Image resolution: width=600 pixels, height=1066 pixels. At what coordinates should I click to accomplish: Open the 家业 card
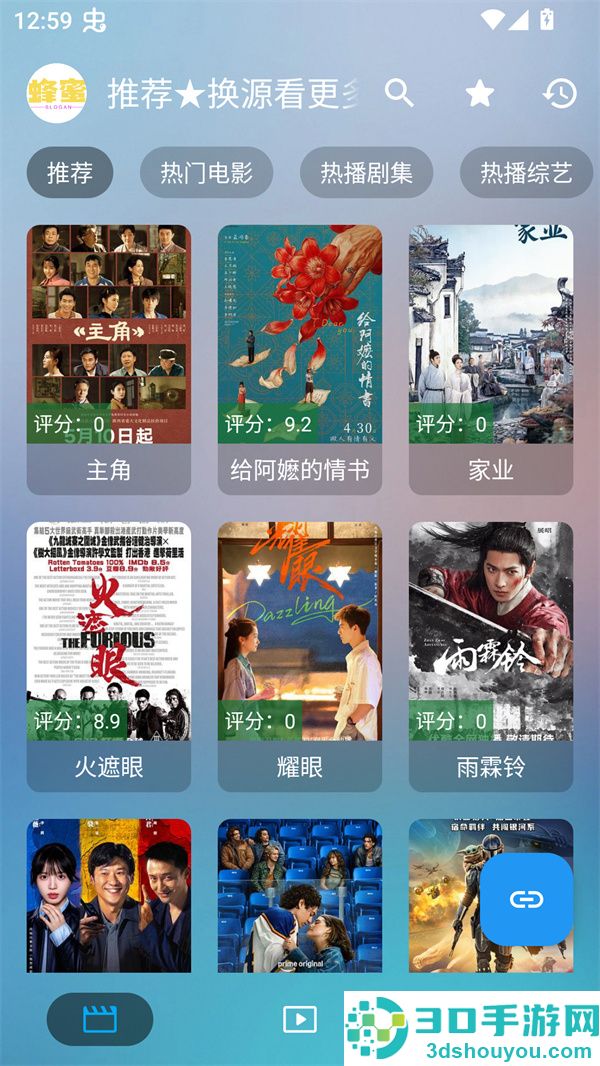pos(491,360)
